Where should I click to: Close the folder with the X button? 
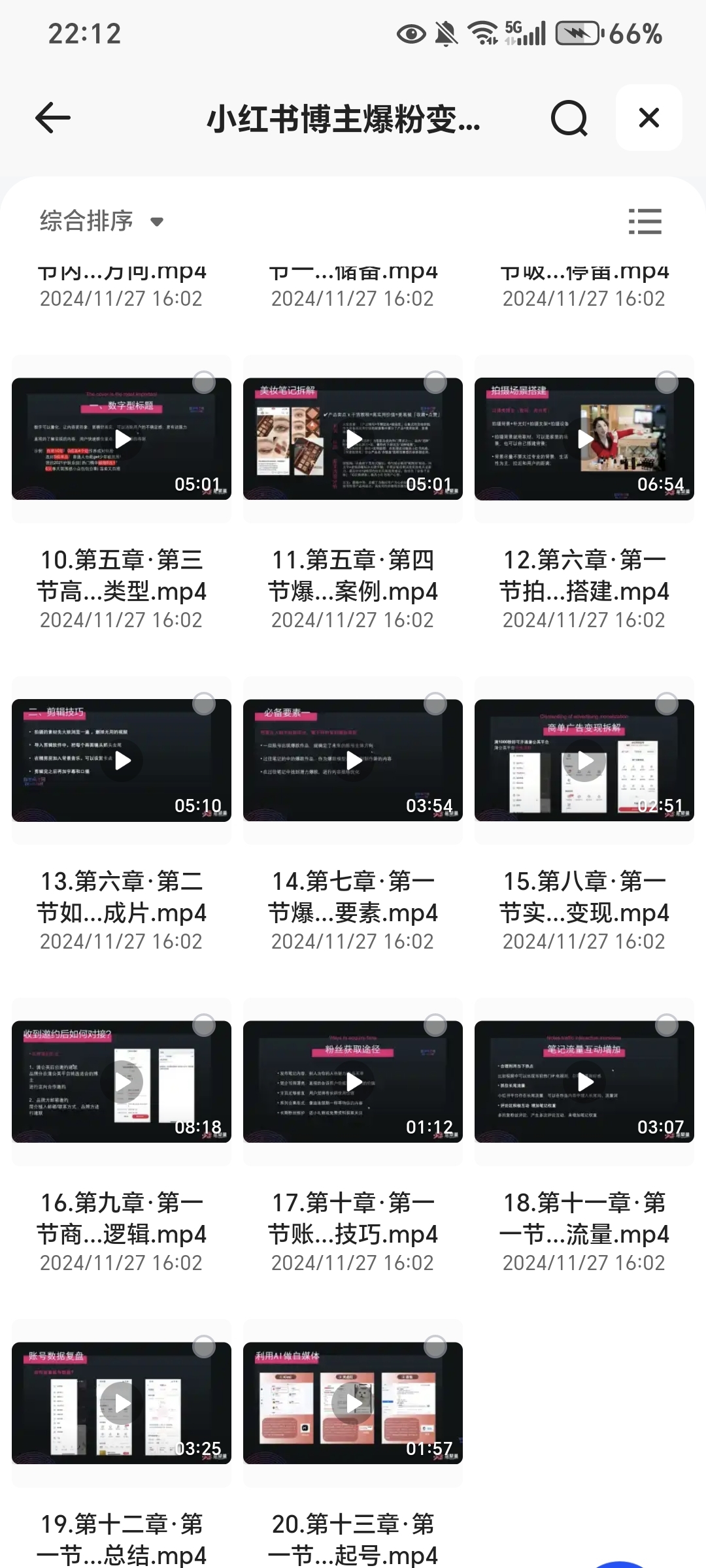click(648, 118)
